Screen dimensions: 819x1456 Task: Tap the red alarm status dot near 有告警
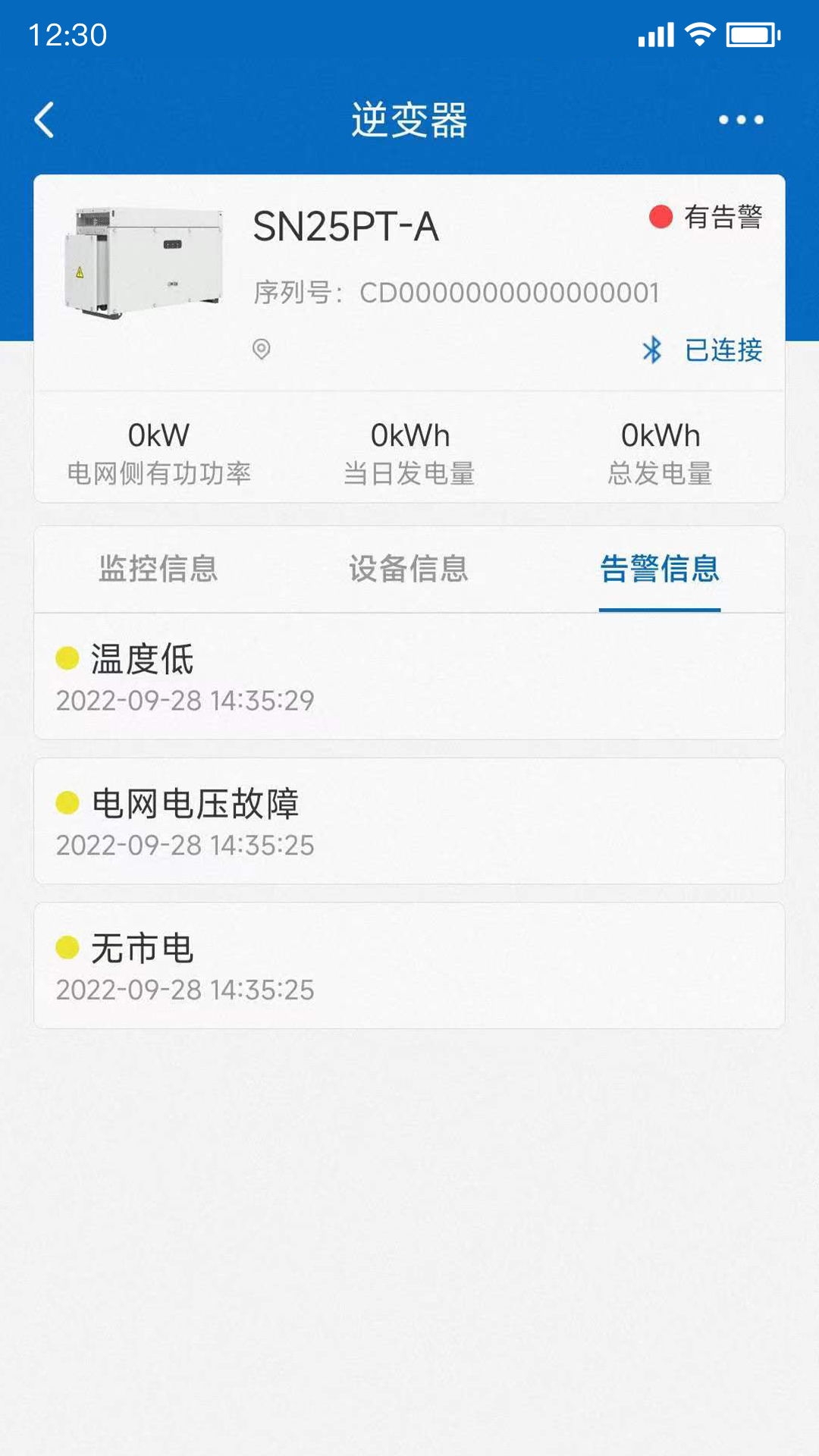[x=660, y=216]
